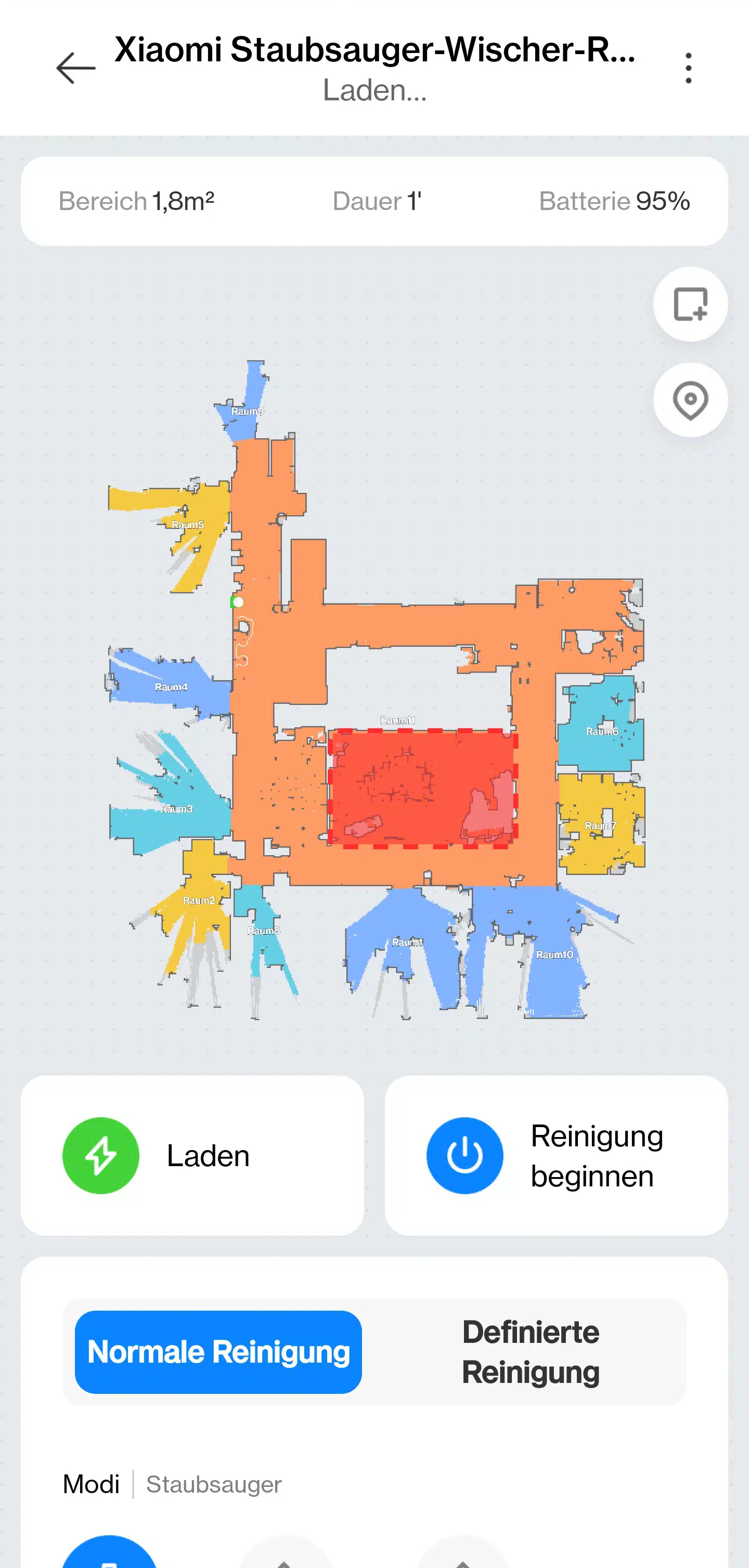Send robot to charge with Laden
The width and height of the screenshot is (749, 1568).
coord(192,1155)
